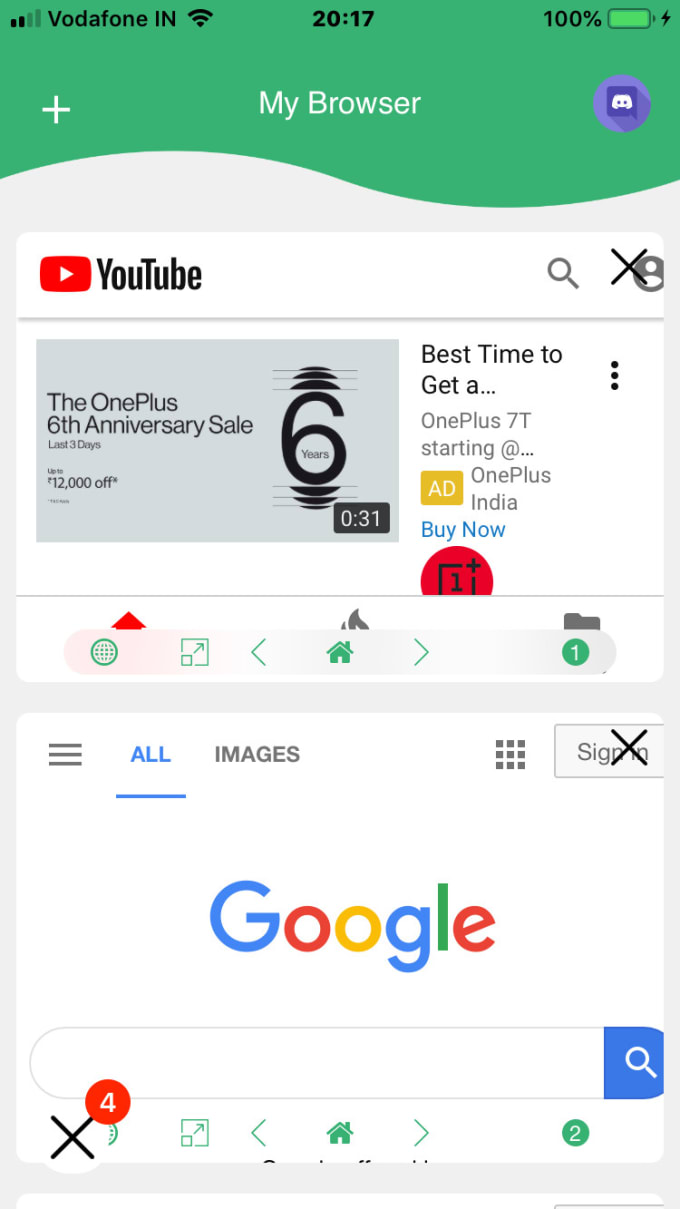680x1209 pixels.
Task: Go back in the Google tab
Action: [x=259, y=1133]
